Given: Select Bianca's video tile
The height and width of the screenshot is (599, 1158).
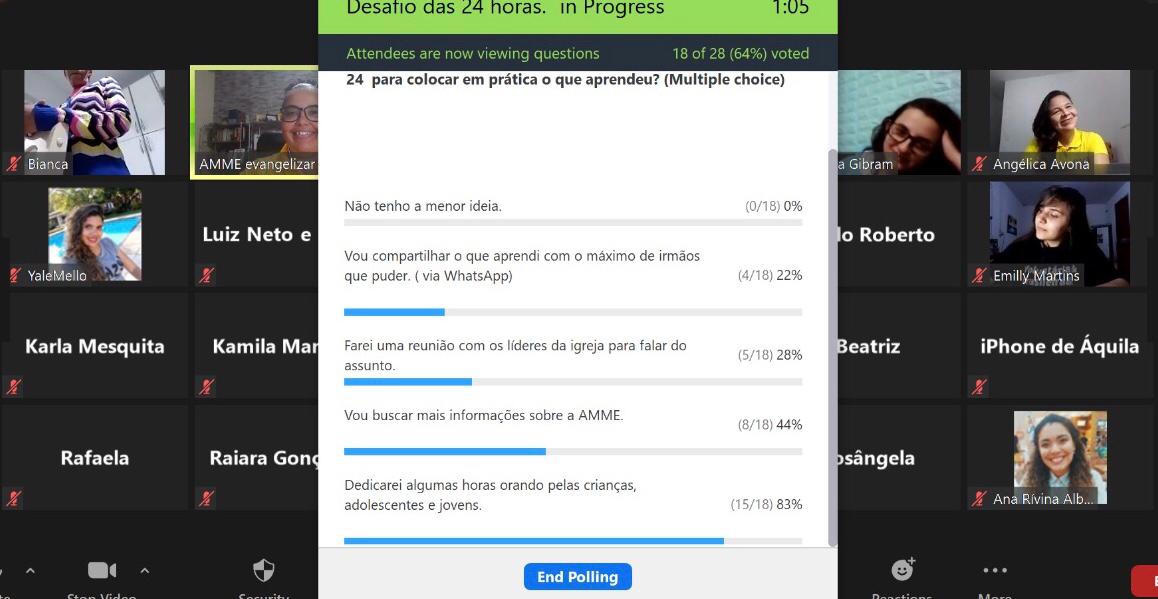Looking at the screenshot, I should (x=94, y=122).
